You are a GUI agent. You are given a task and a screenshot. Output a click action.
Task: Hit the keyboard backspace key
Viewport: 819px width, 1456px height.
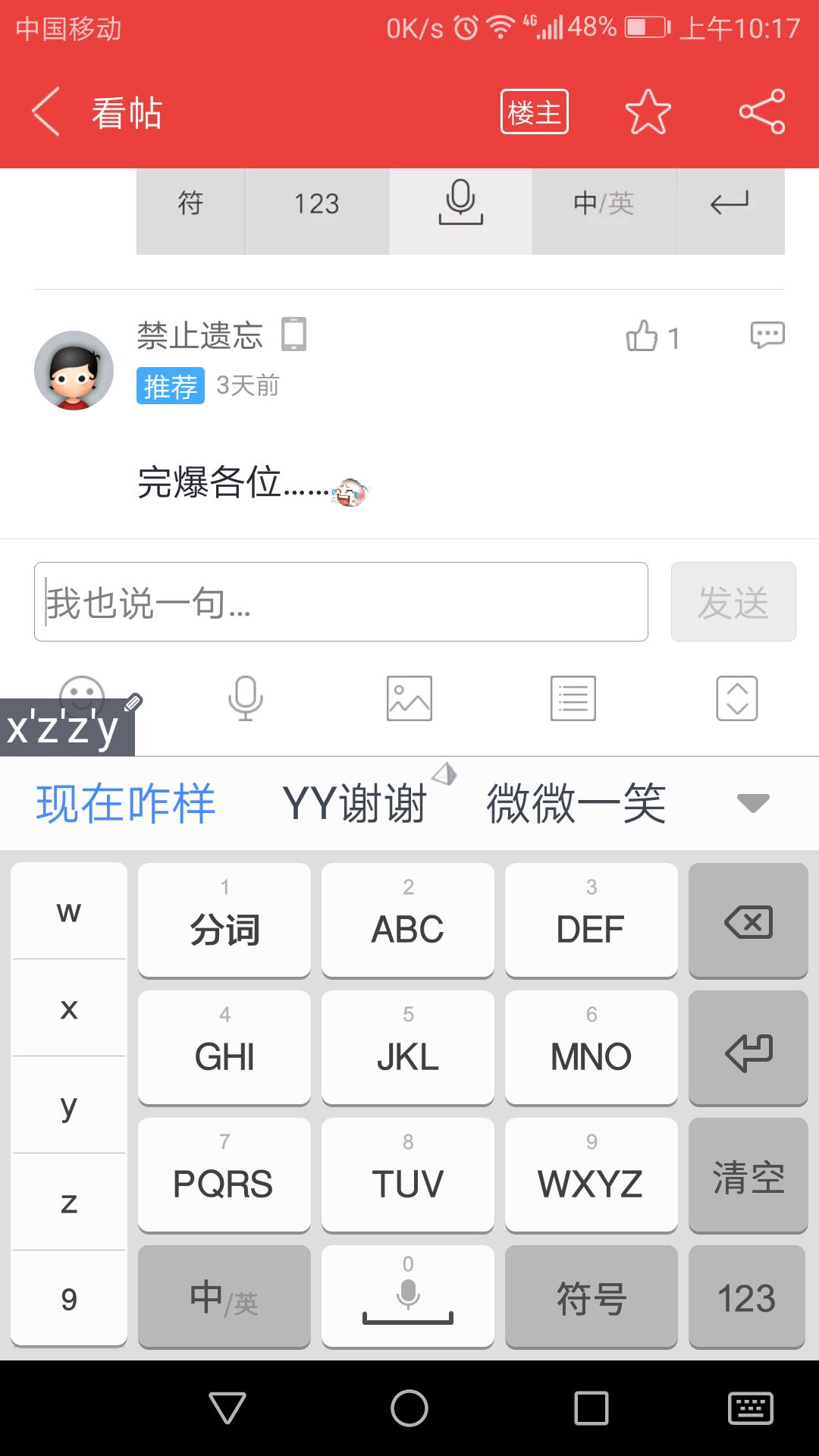point(748,921)
